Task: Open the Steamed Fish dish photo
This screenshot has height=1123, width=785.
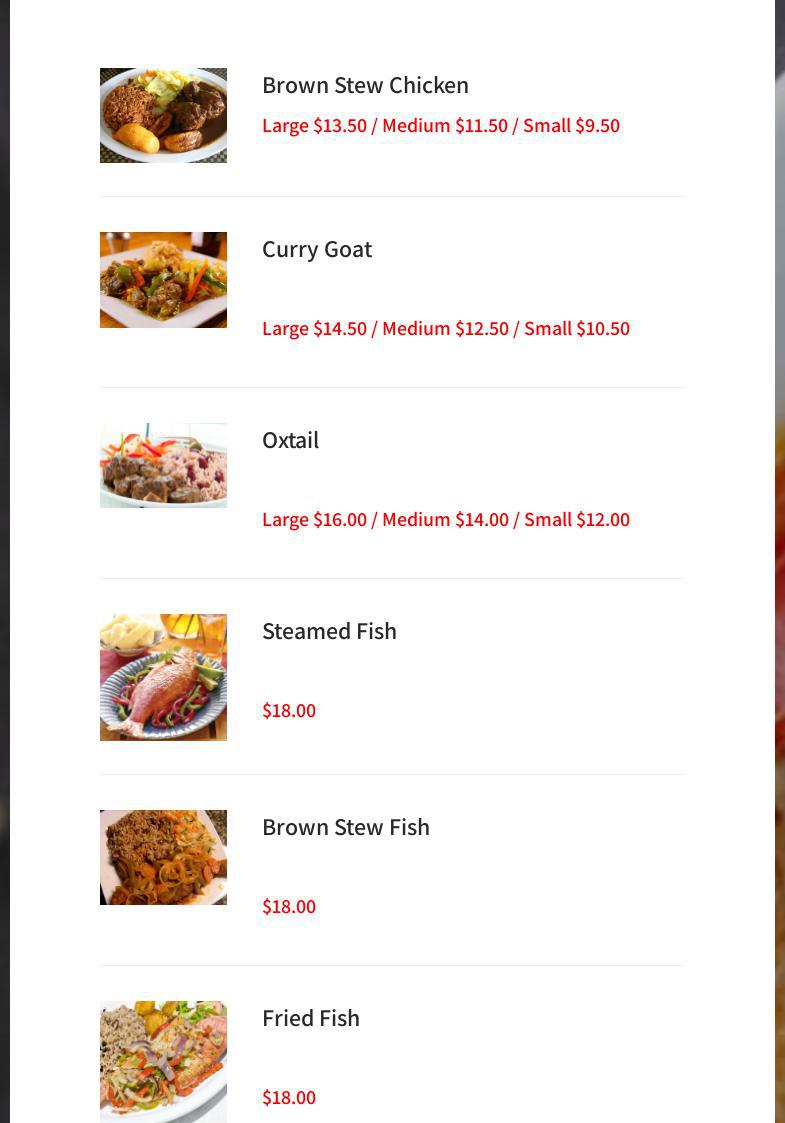Action: click(x=163, y=677)
